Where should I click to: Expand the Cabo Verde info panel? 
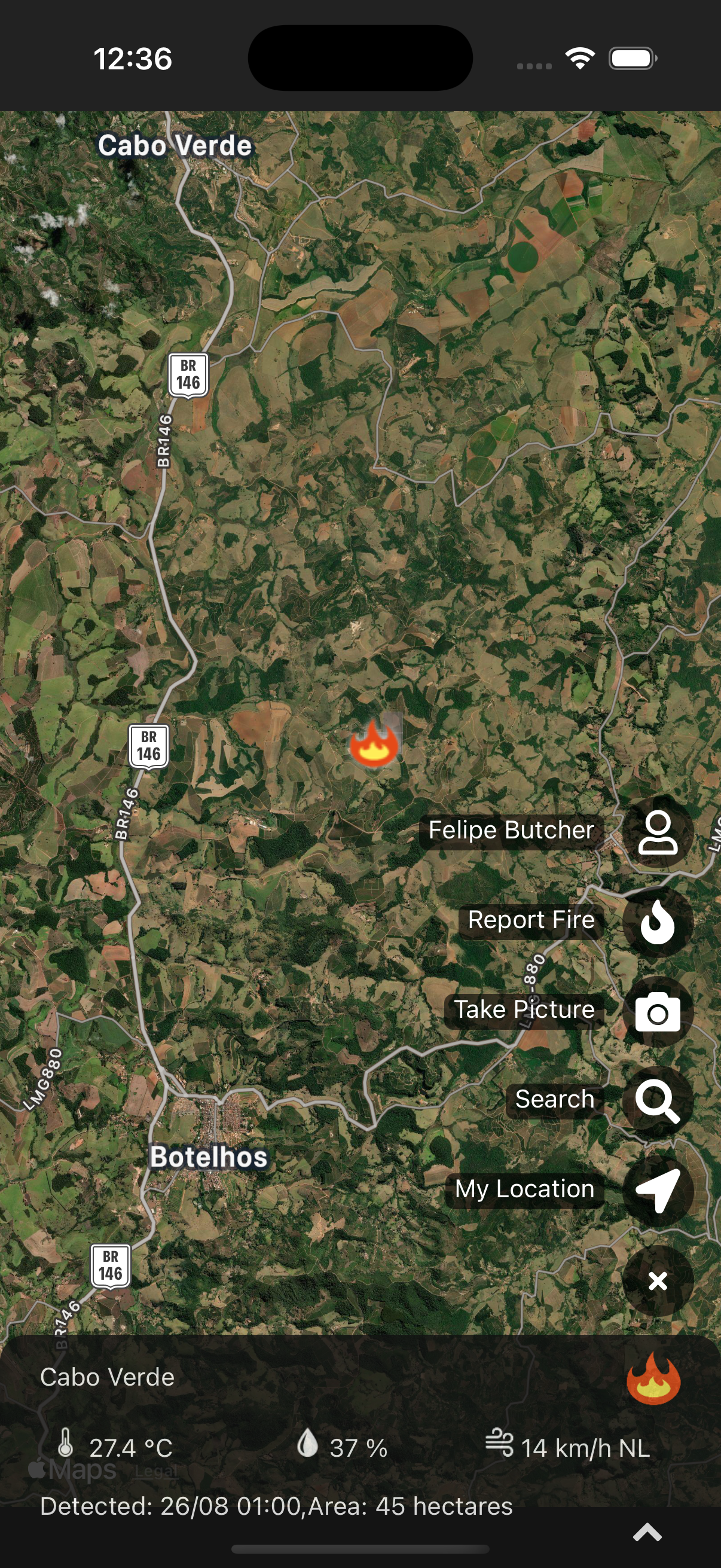(x=647, y=1532)
